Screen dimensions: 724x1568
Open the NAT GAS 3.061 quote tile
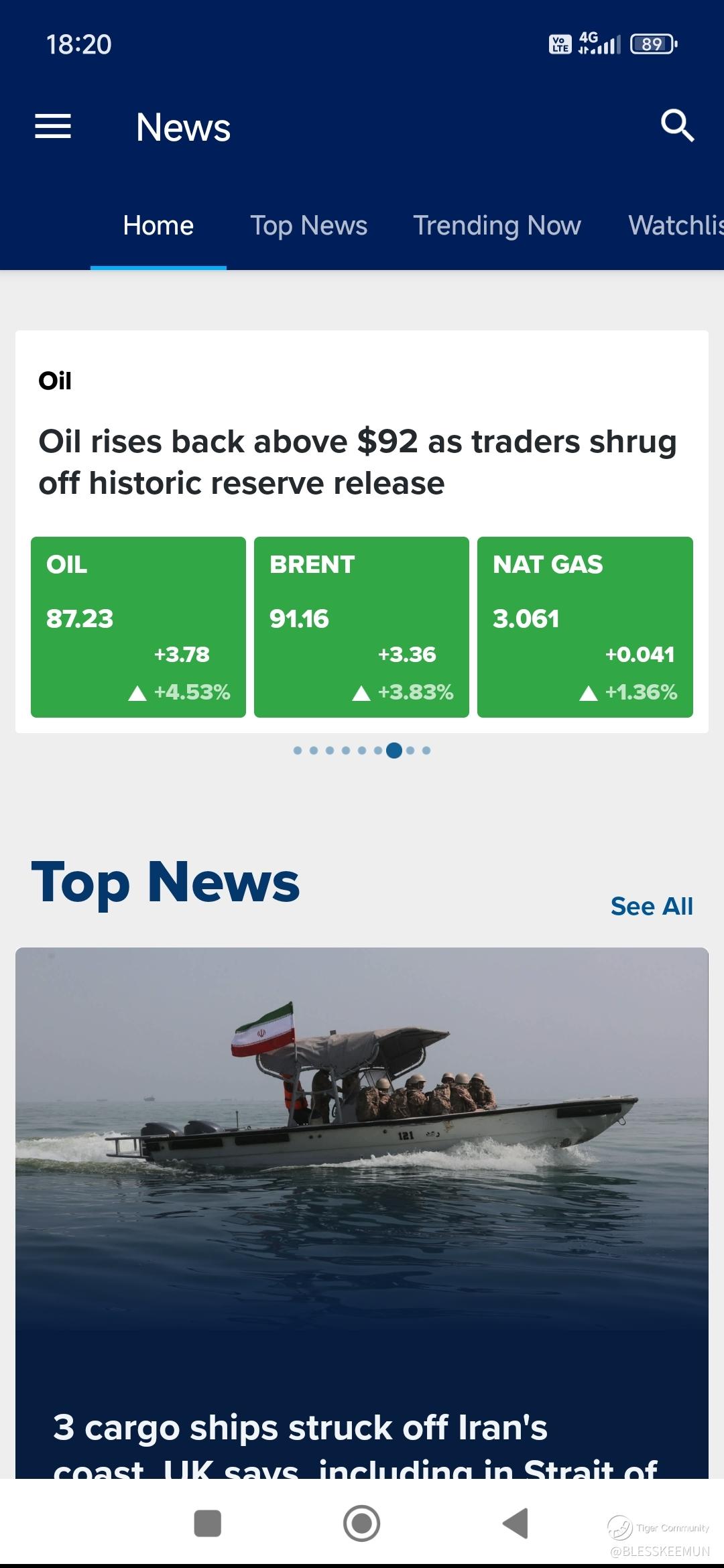tap(585, 627)
